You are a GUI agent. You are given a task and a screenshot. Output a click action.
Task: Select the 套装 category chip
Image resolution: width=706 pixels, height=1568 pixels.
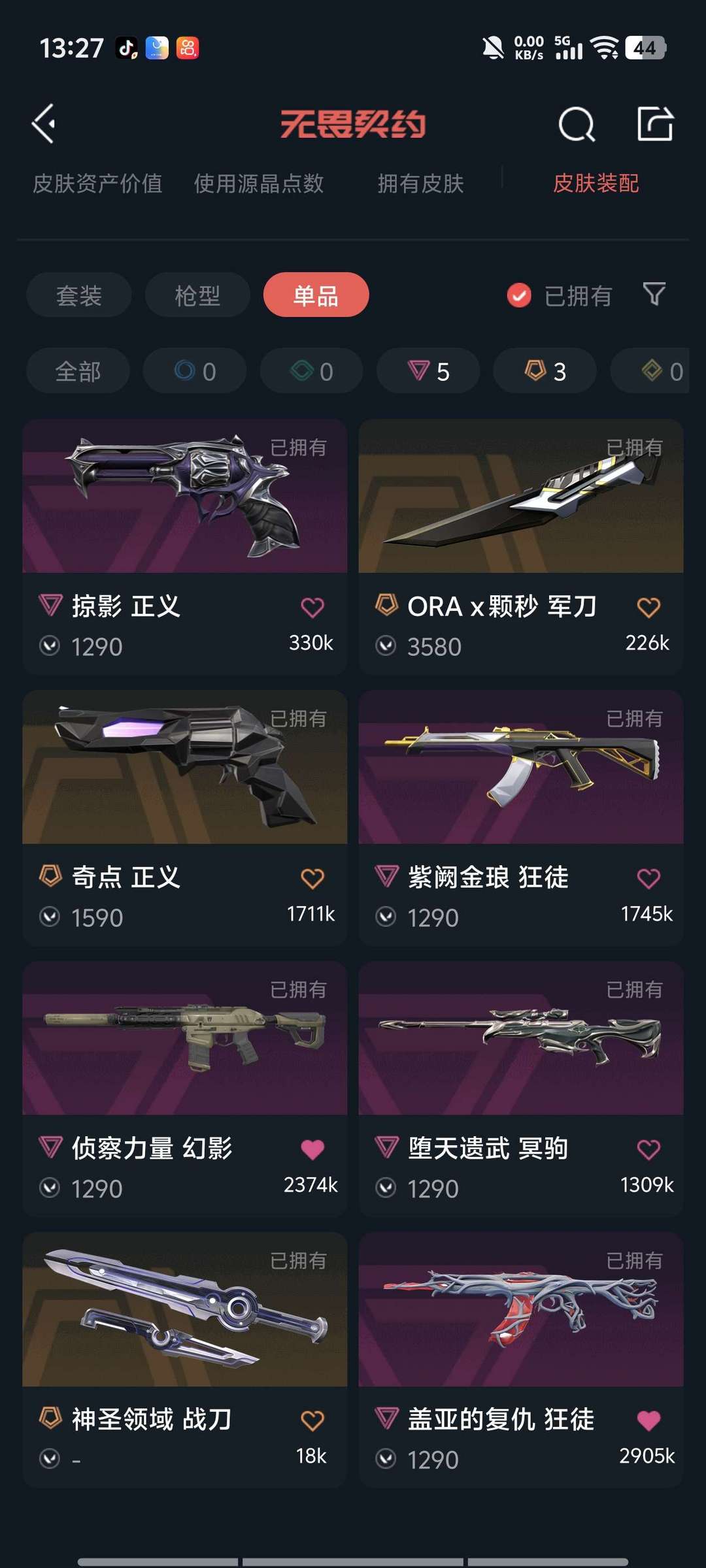click(78, 295)
